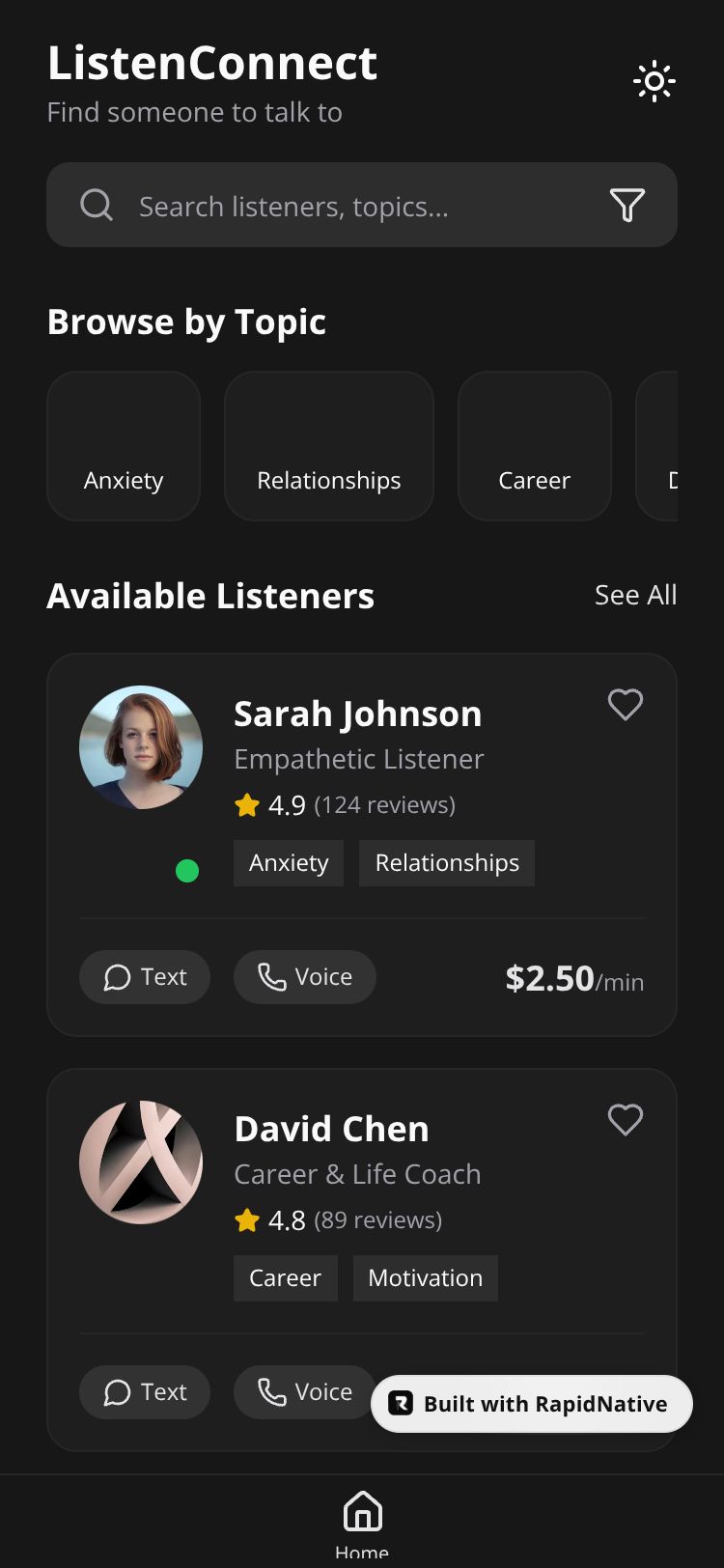The width and height of the screenshot is (724, 1568).
Task: Browse the Career topic
Action: [x=534, y=447]
